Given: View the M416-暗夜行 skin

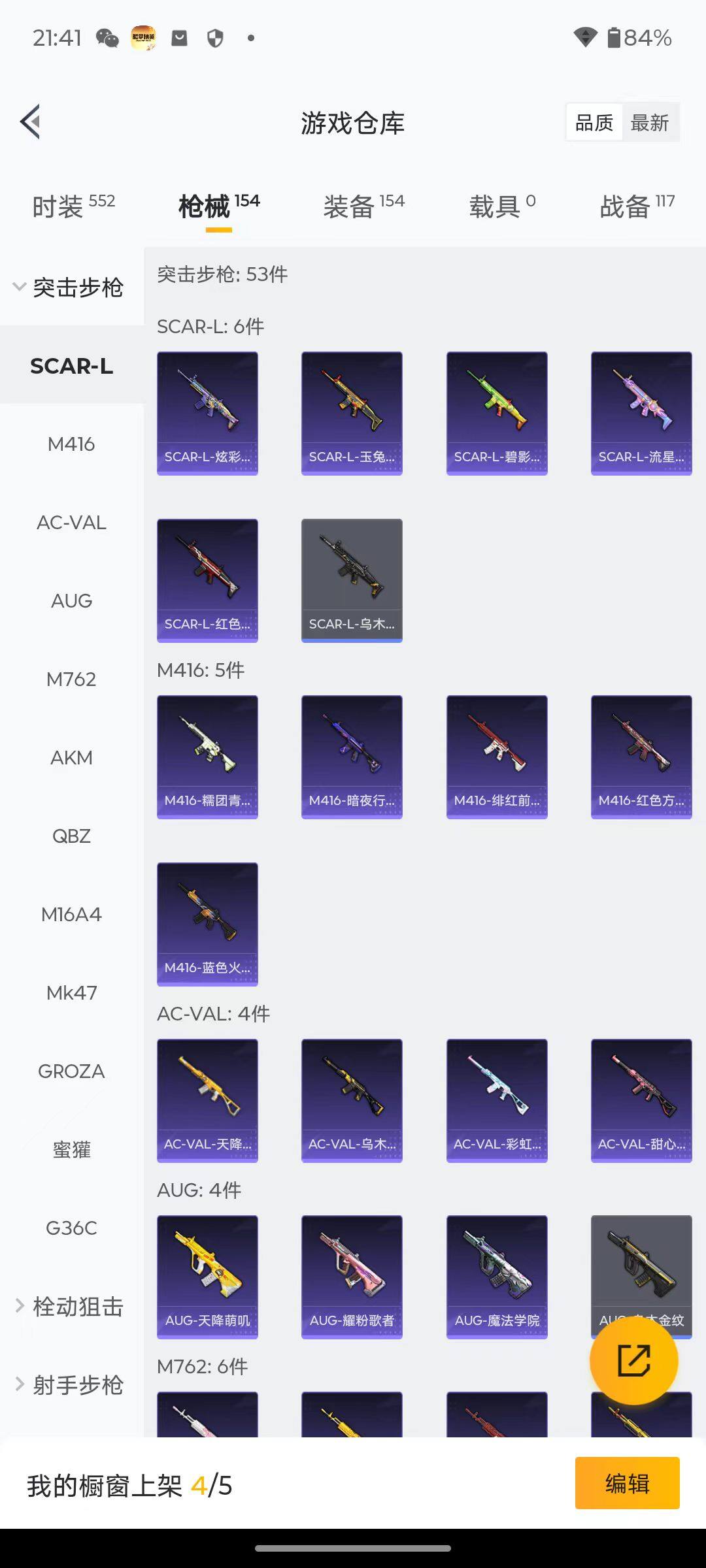Looking at the screenshot, I should coord(352,757).
